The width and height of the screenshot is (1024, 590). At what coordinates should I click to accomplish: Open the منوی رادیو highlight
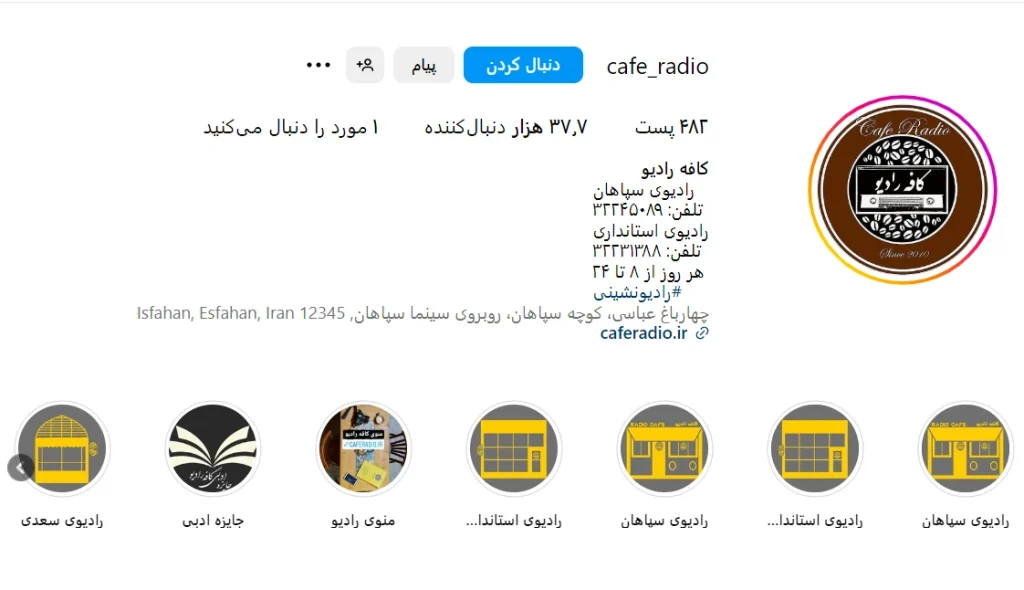[363, 449]
